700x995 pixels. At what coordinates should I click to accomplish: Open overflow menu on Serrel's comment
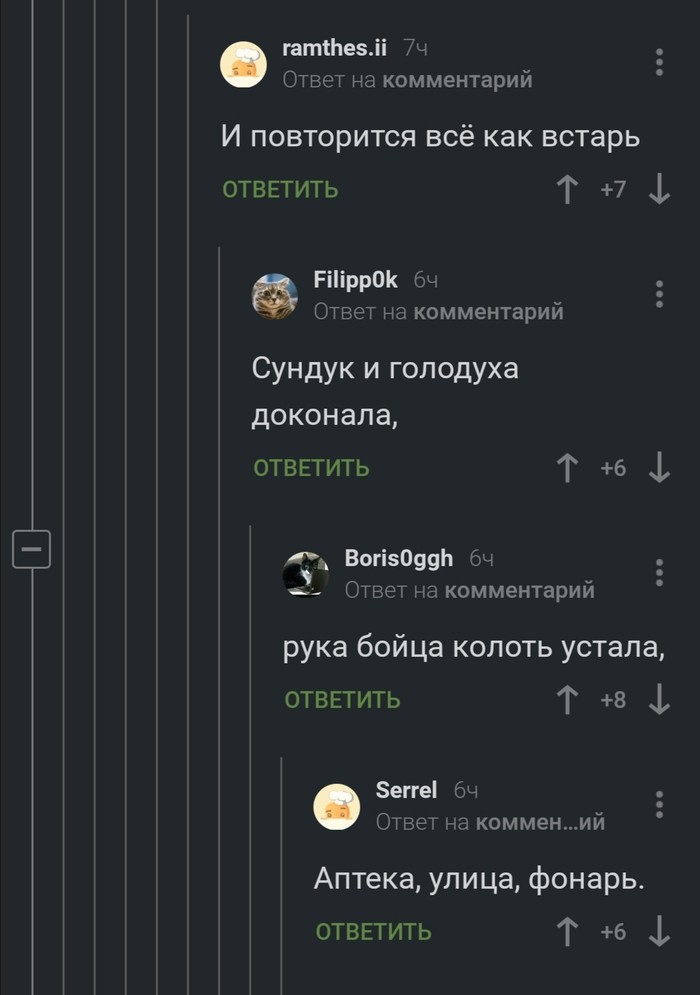tap(659, 805)
